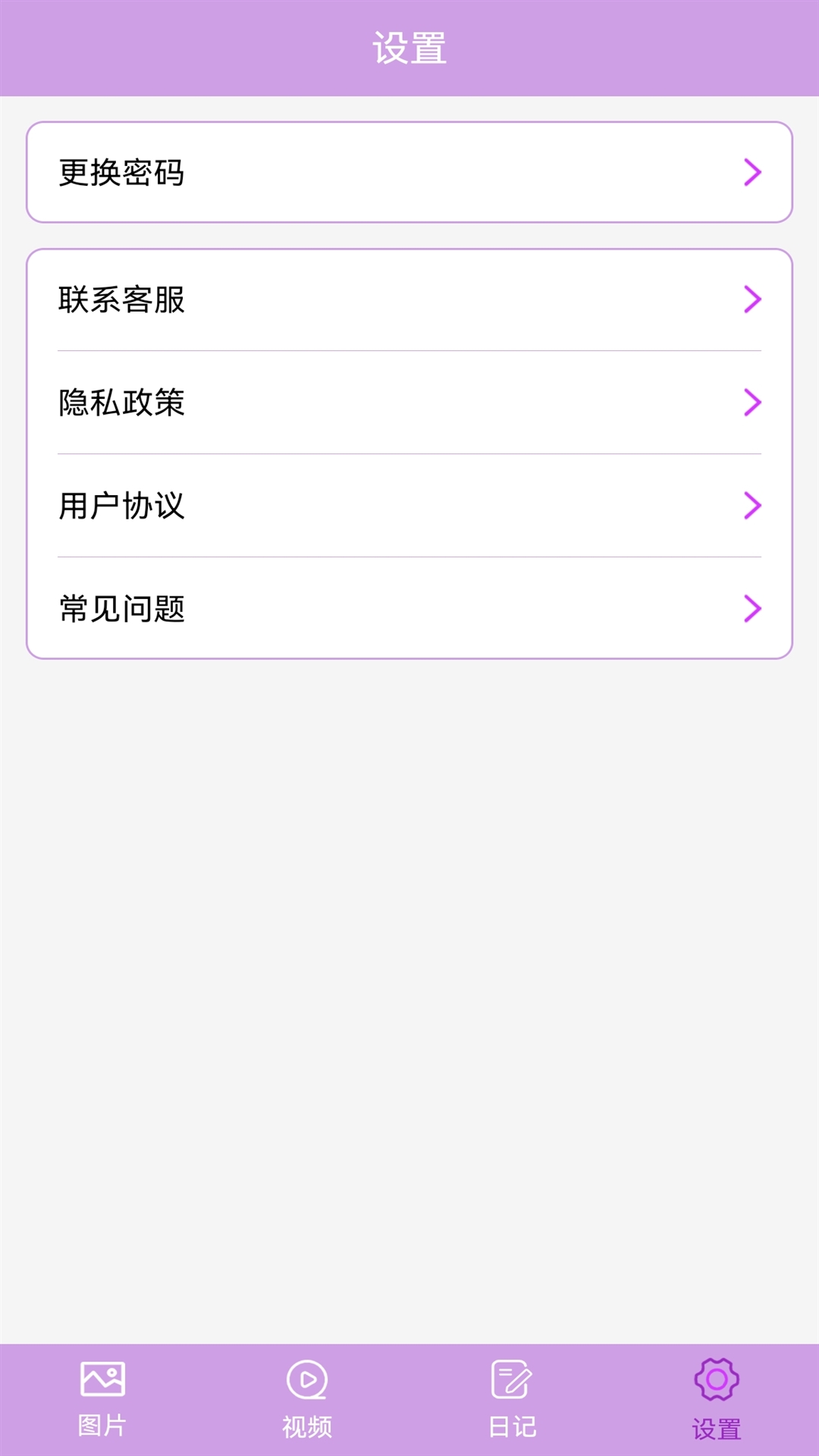Tap the chevron next to 隐私政策
819x1456 pixels.
pos(752,403)
